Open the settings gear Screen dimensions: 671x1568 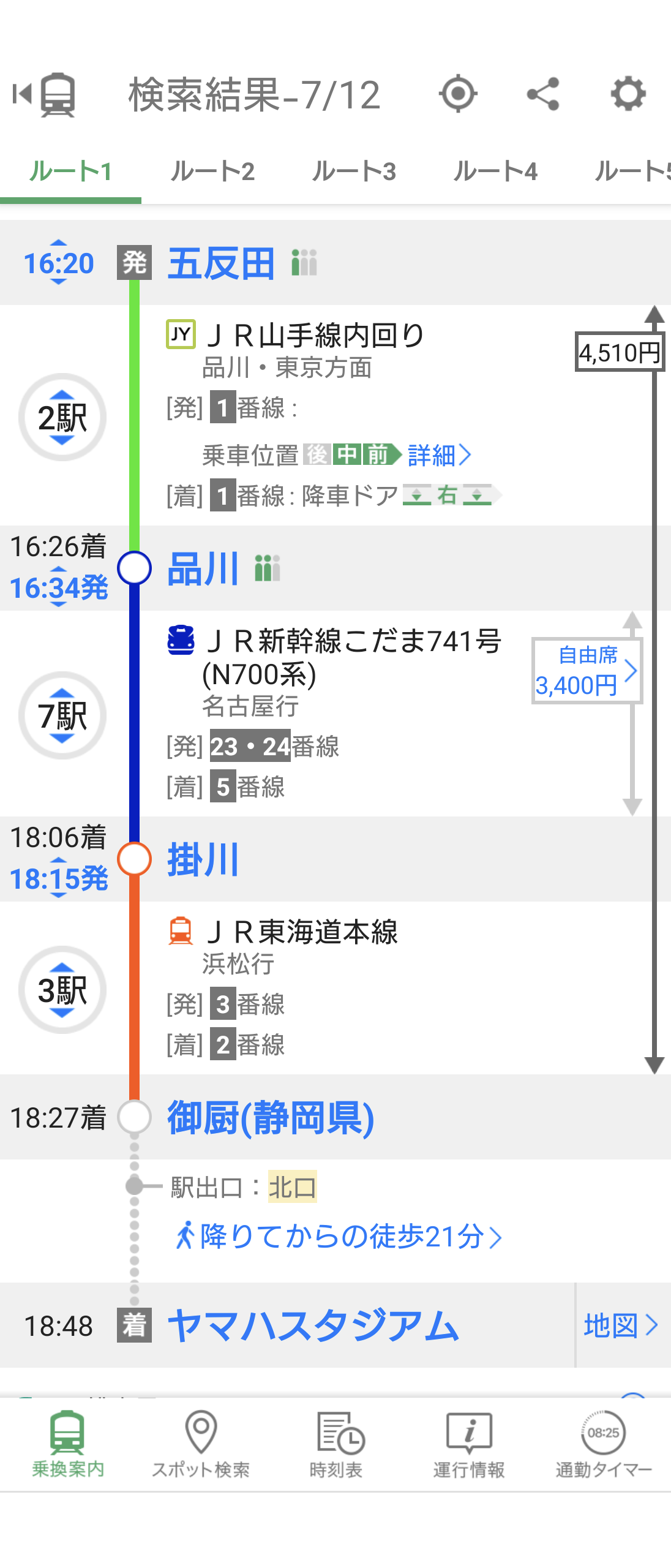[x=628, y=94]
